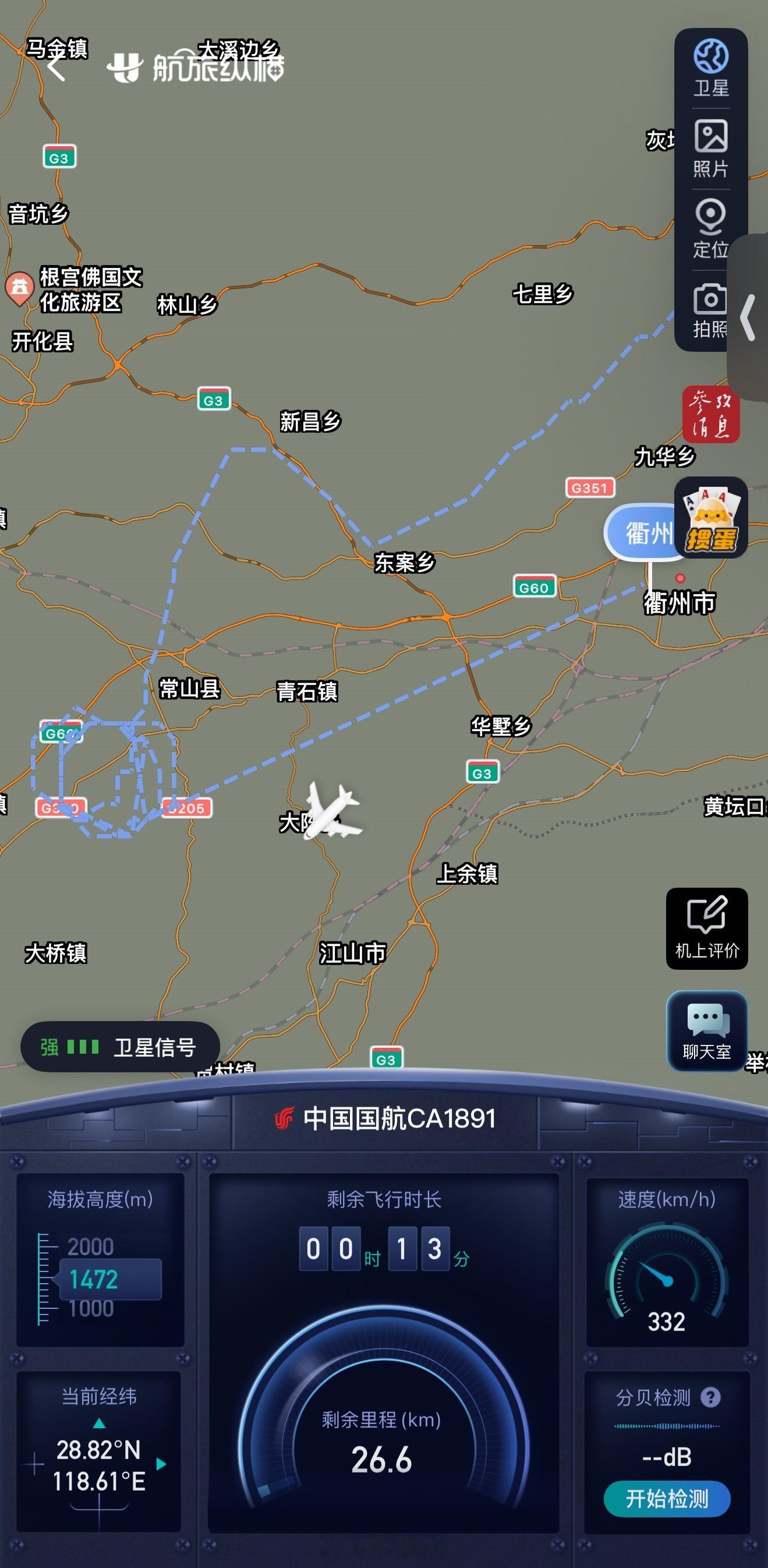
Task: Launch the 掼蛋 card game promo
Action: (x=712, y=524)
